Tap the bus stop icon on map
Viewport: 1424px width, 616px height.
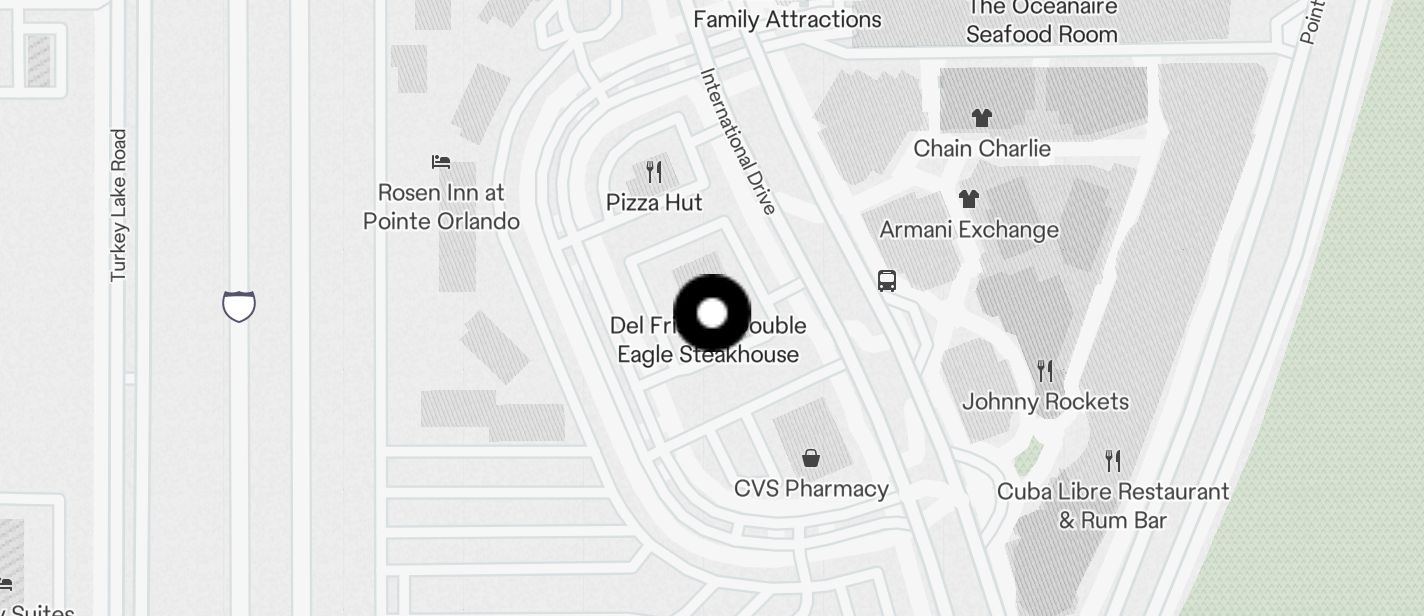[887, 281]
